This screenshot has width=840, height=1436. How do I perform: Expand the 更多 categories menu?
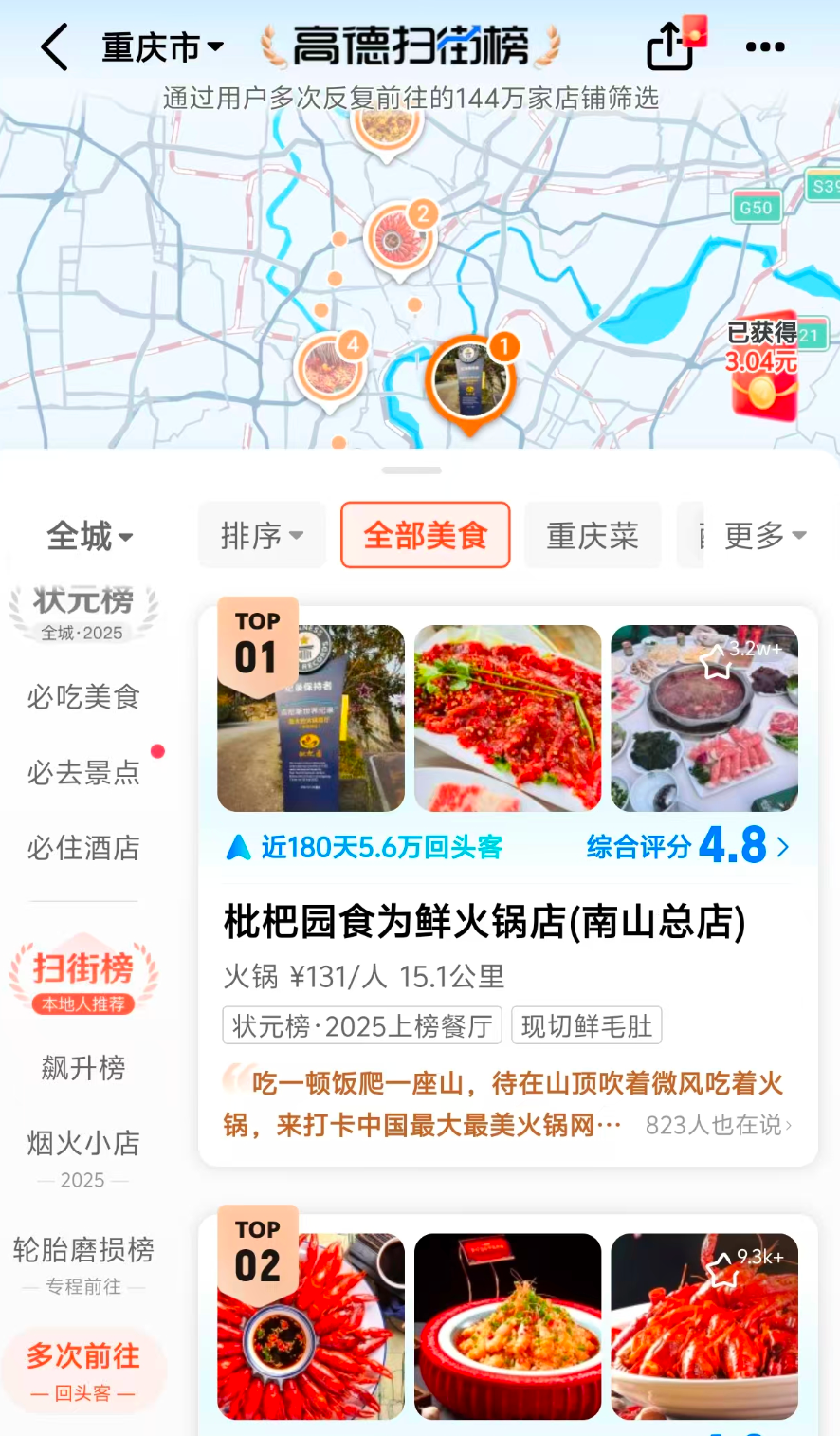pos(764,536)
